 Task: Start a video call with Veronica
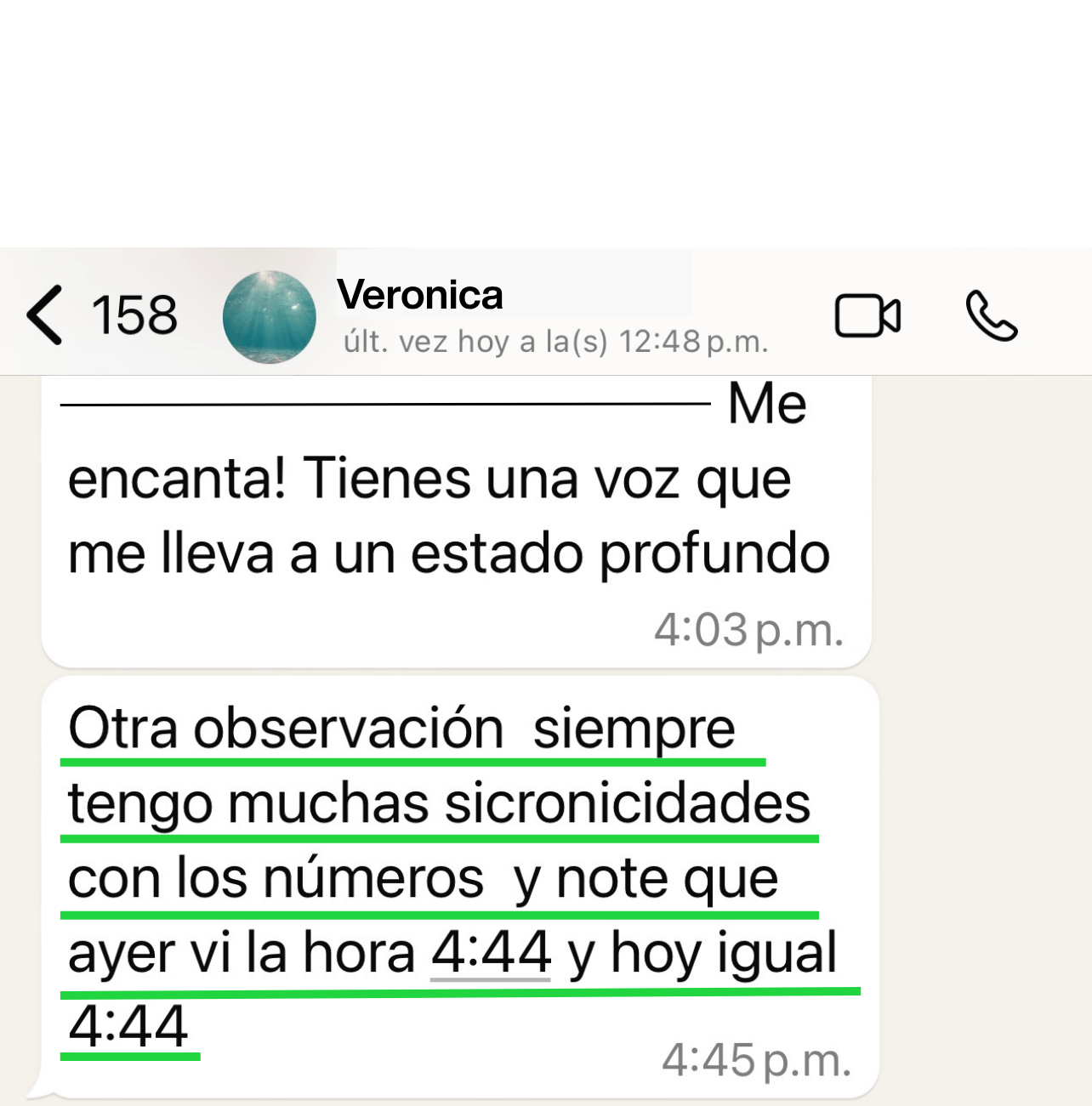(867, 316)
